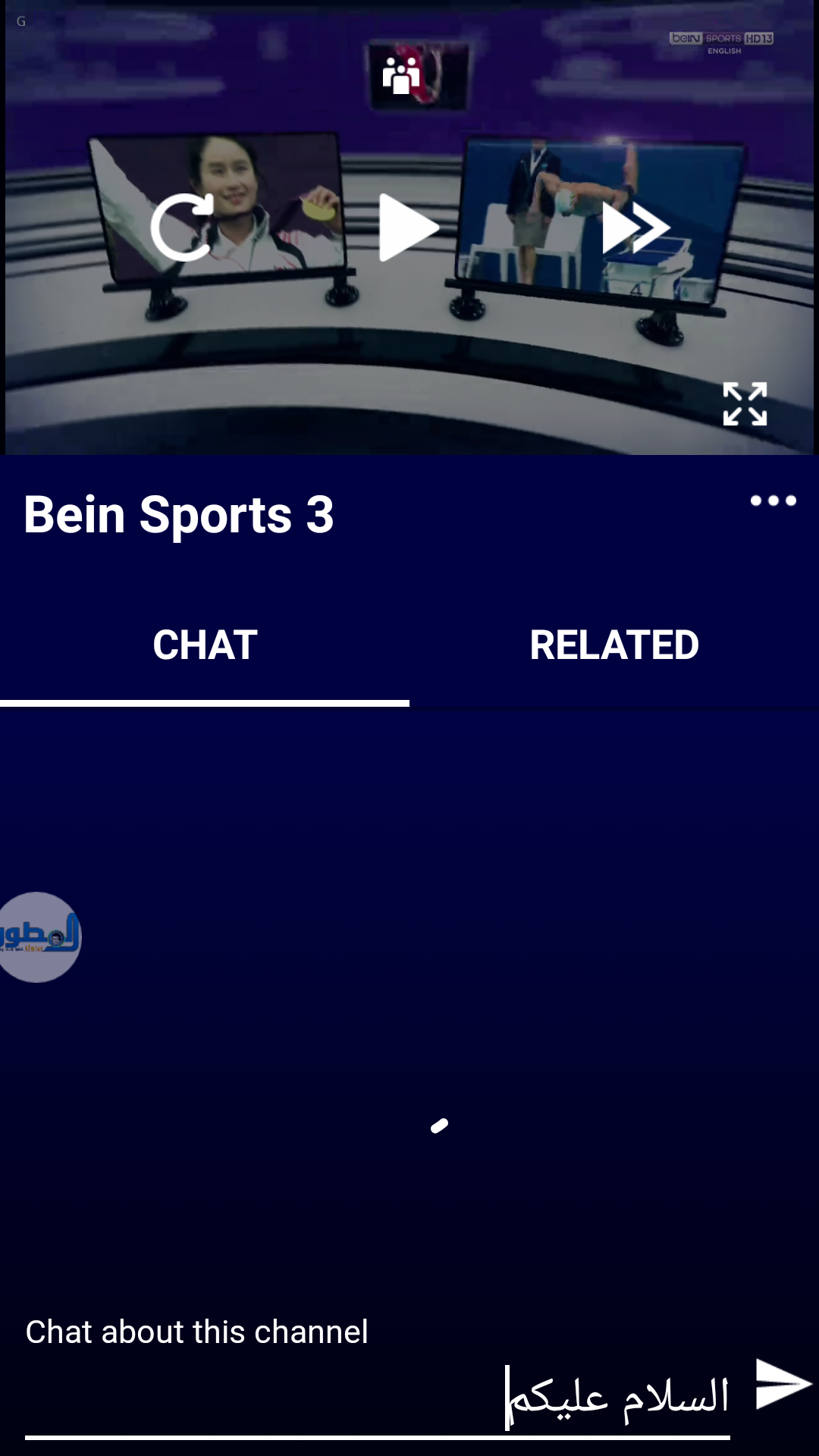Open the three-dot overflow menu

[x=773, y=500]
